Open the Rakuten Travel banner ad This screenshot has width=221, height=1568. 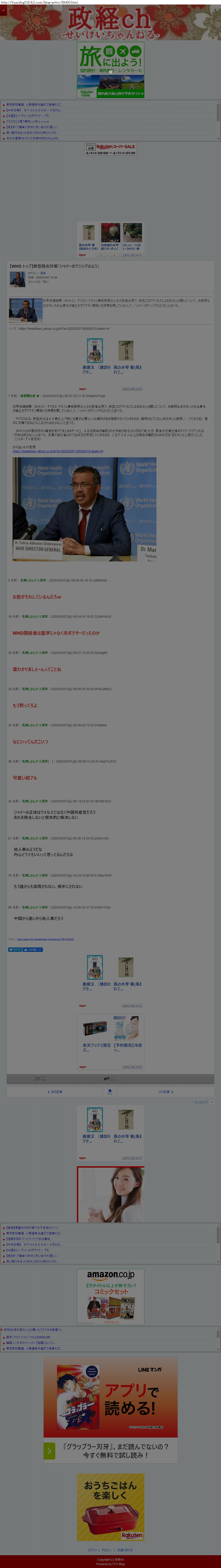pos(110,70)
